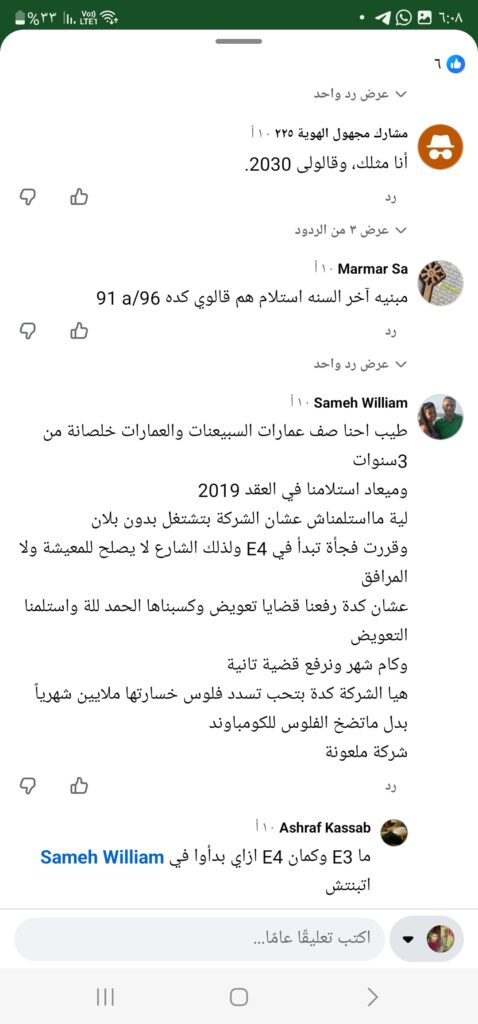
Task: Open Ashraf Kassab's profile
Action: click(325, 827)
